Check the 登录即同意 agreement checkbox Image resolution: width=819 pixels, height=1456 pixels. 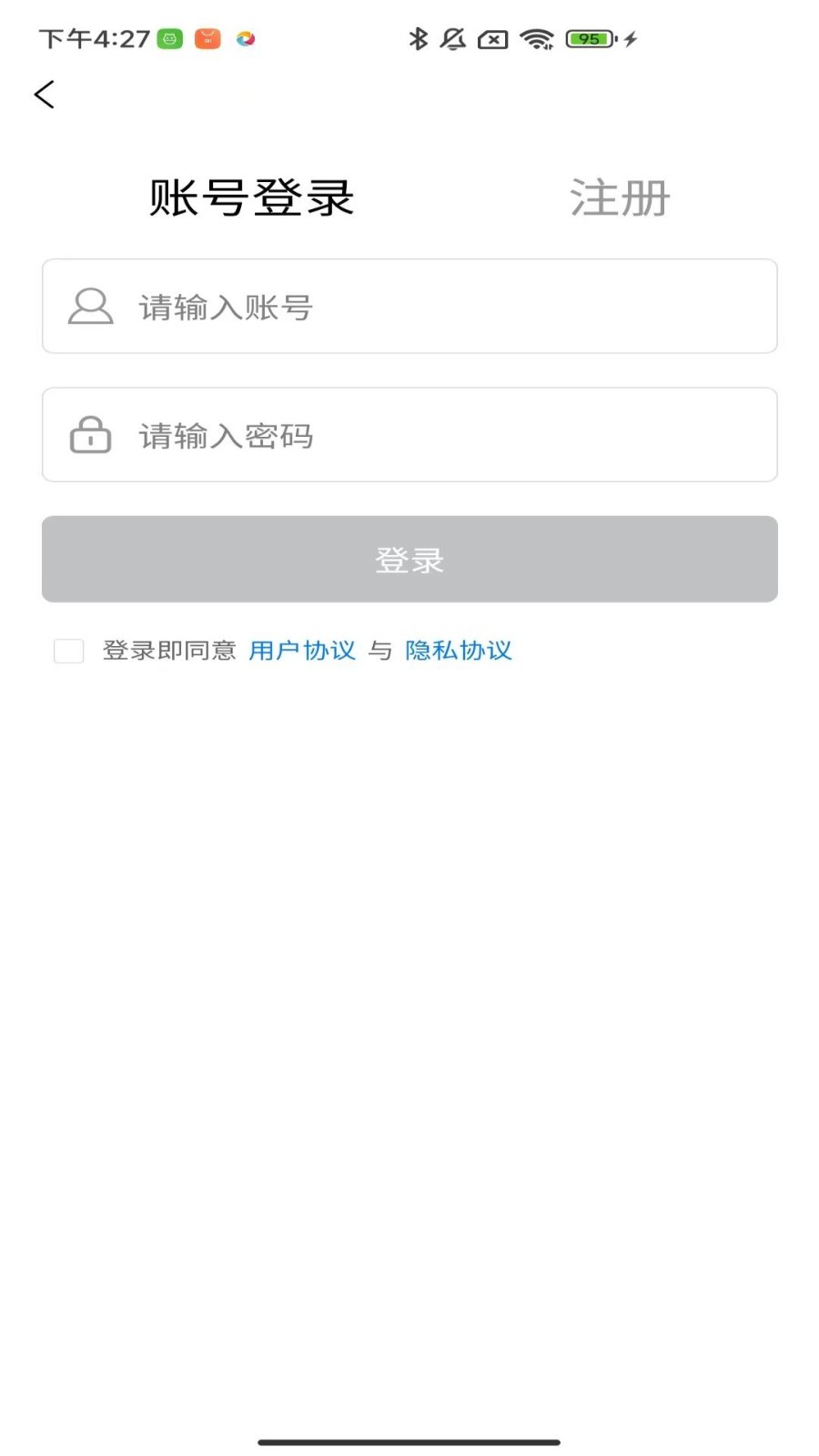[x=69, y=651]
